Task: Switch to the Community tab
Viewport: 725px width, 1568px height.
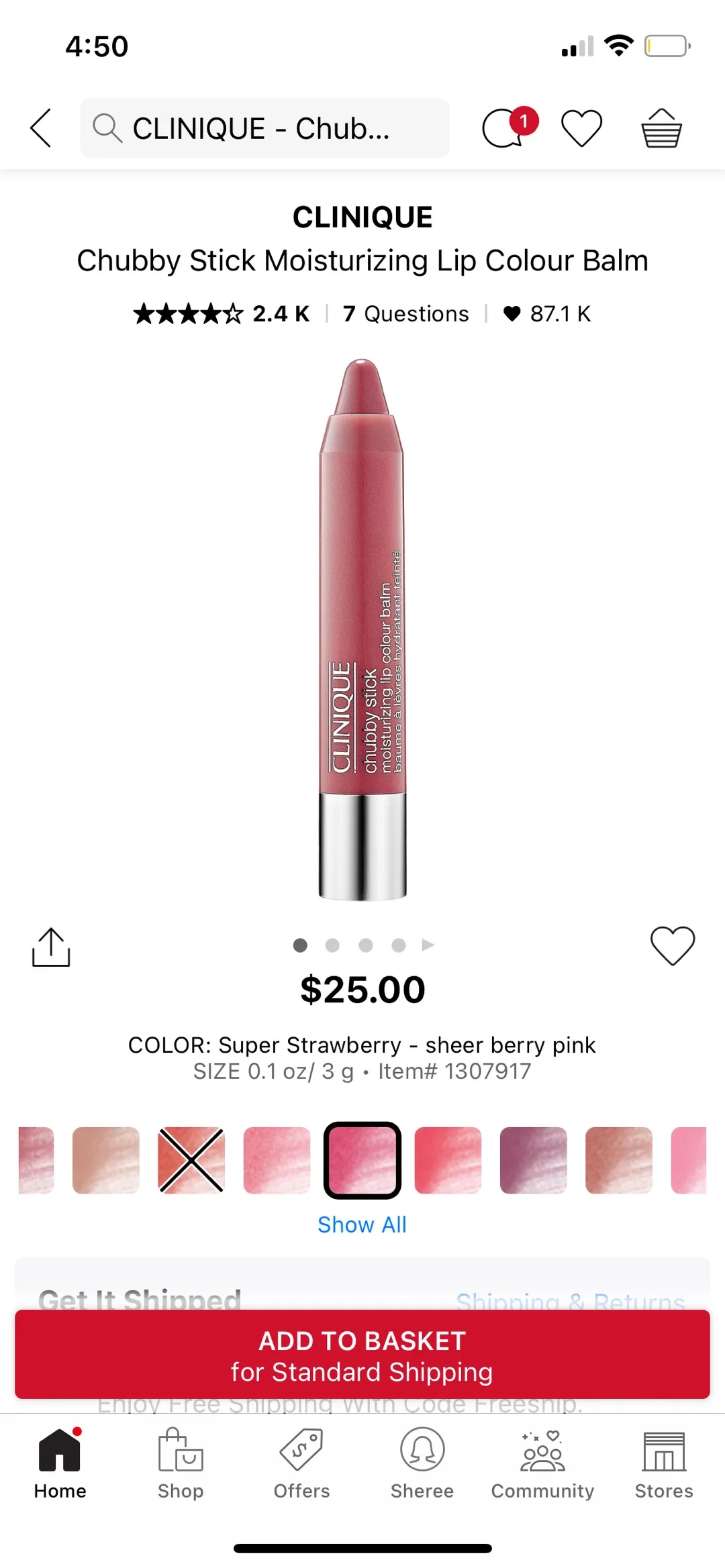Action: point(542,1463)
